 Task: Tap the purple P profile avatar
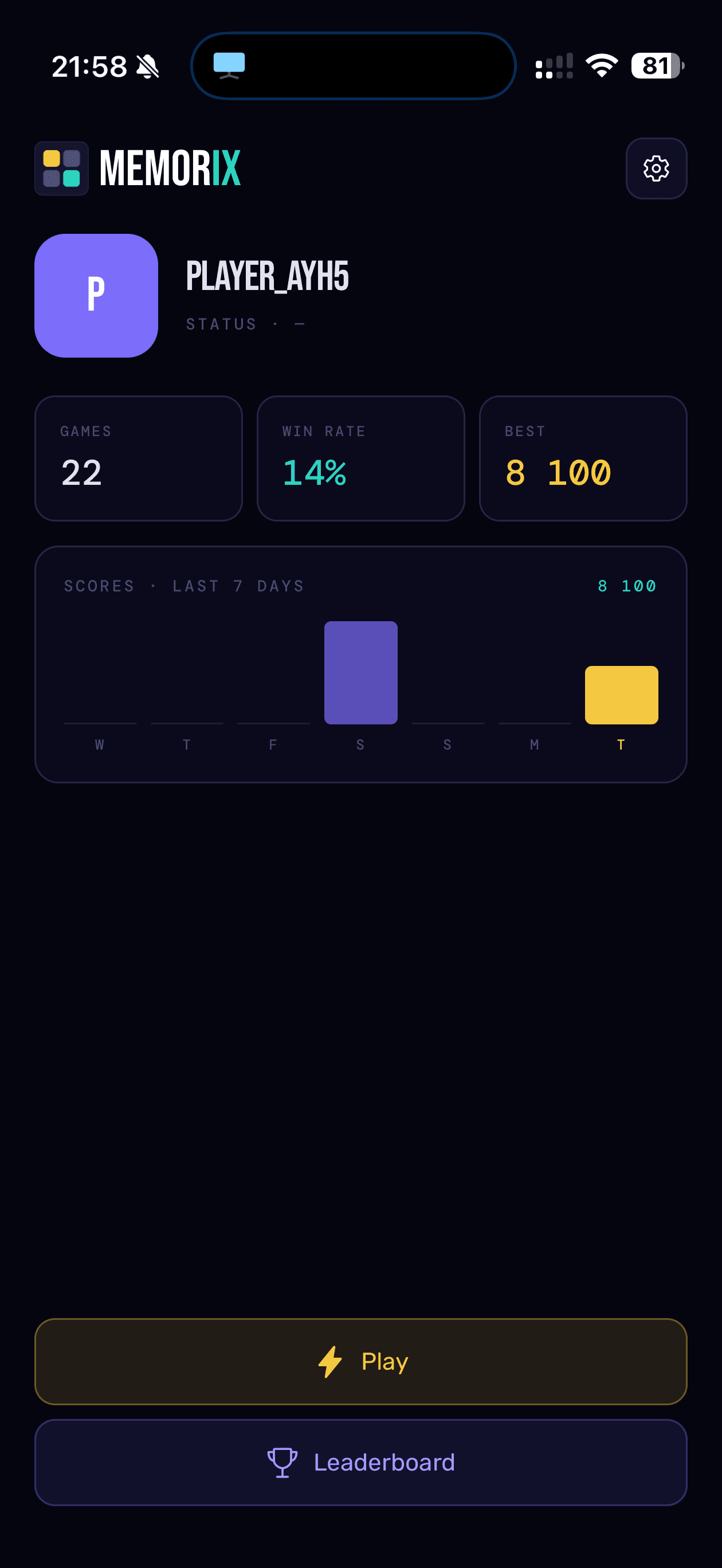[96, 295]
